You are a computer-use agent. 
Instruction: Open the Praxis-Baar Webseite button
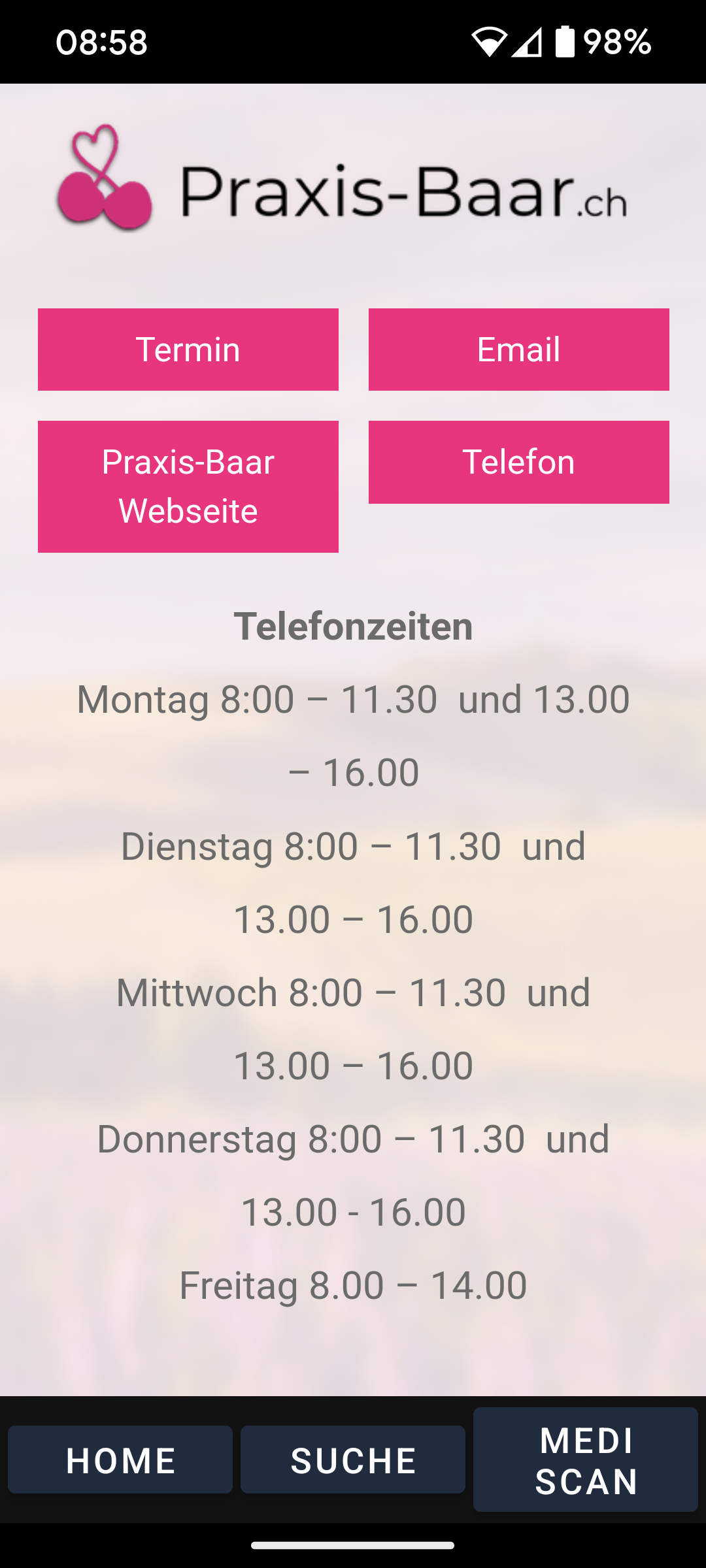point(188,487)
